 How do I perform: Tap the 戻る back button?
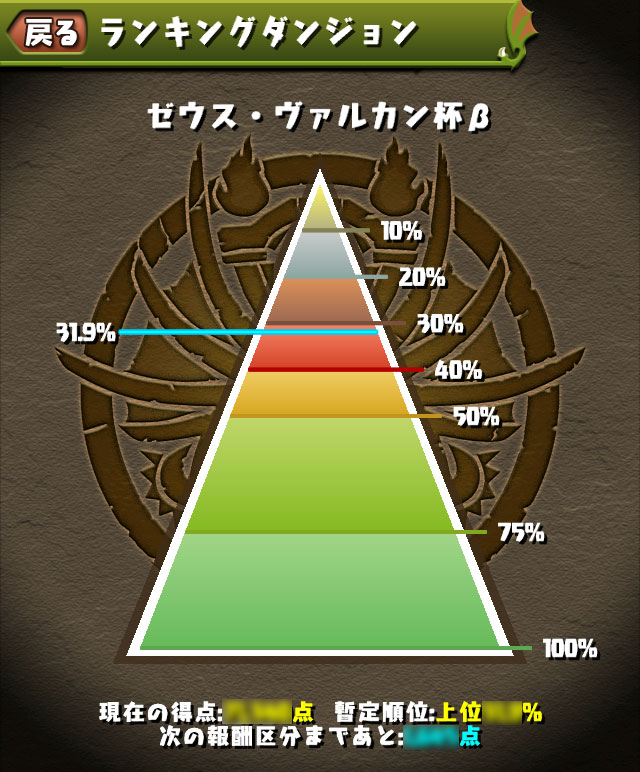[x=47, y=33]
